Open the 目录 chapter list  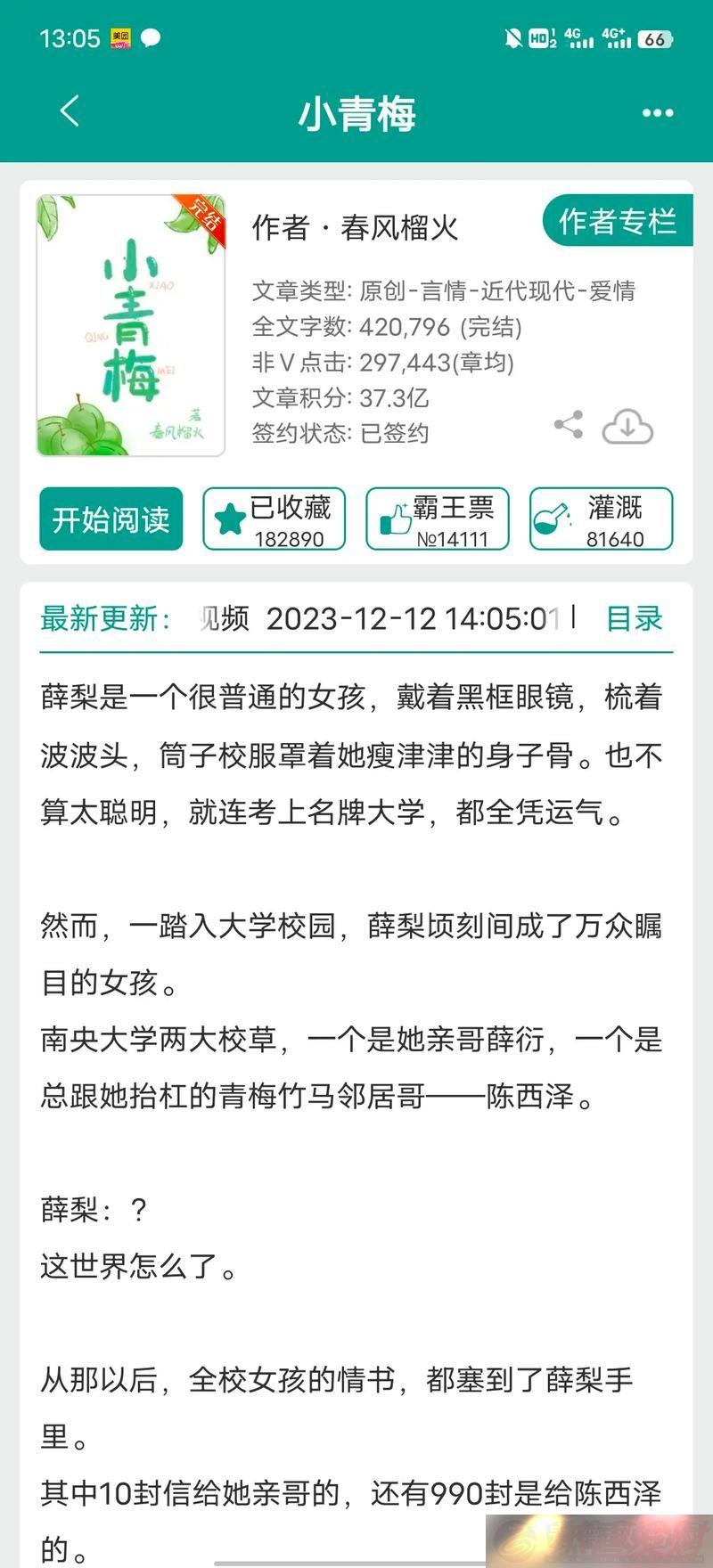pos(634,617)
